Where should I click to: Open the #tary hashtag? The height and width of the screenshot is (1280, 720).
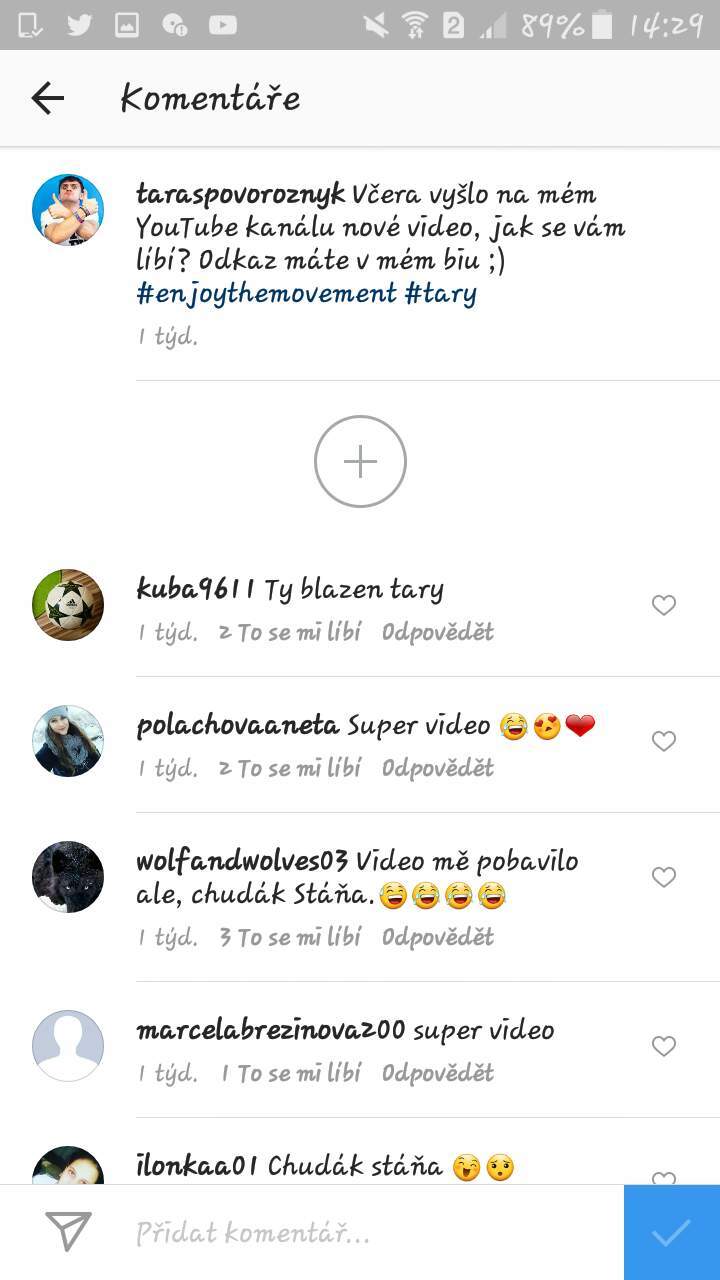pyautogui.click(x=441, y=294)
